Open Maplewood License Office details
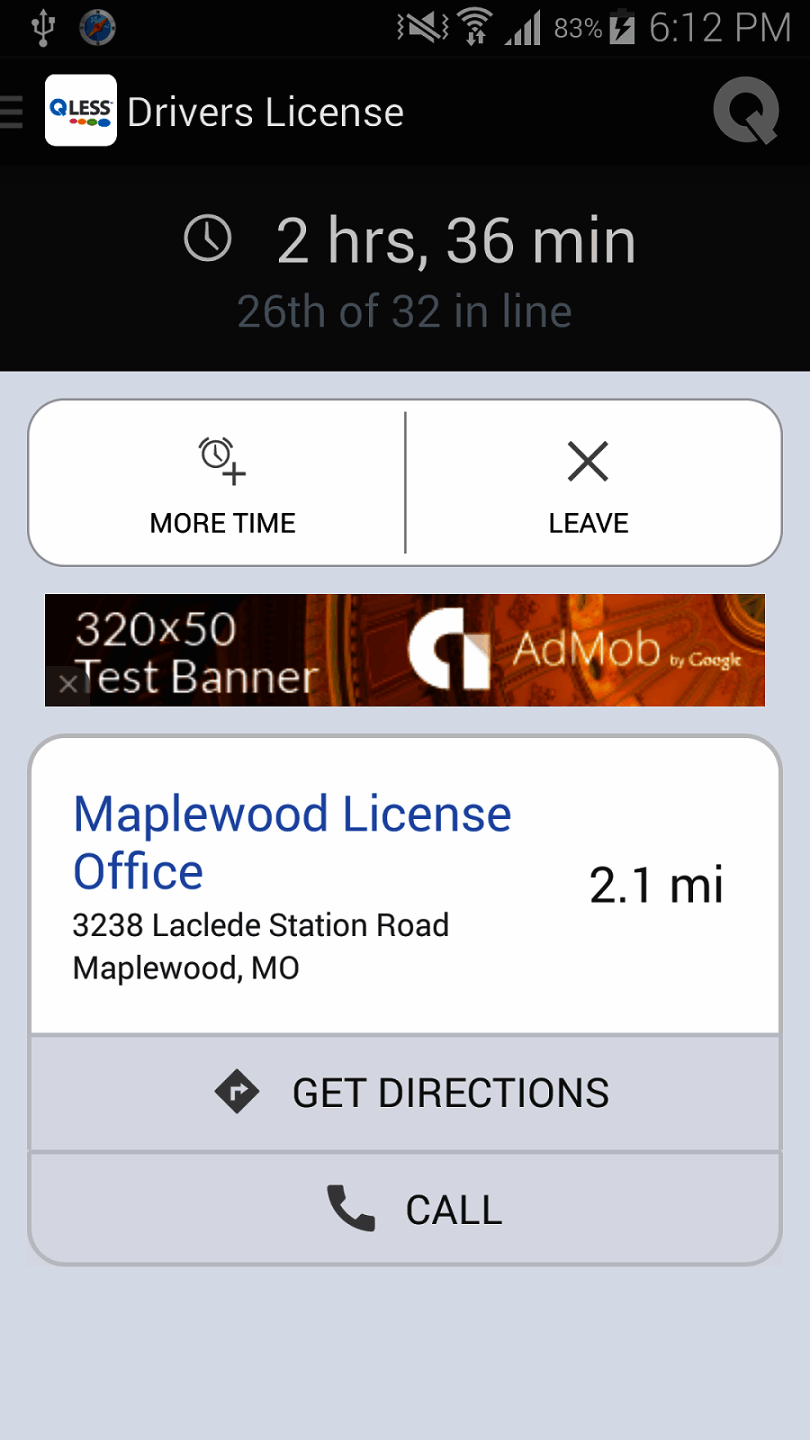 tap(292, 842)
